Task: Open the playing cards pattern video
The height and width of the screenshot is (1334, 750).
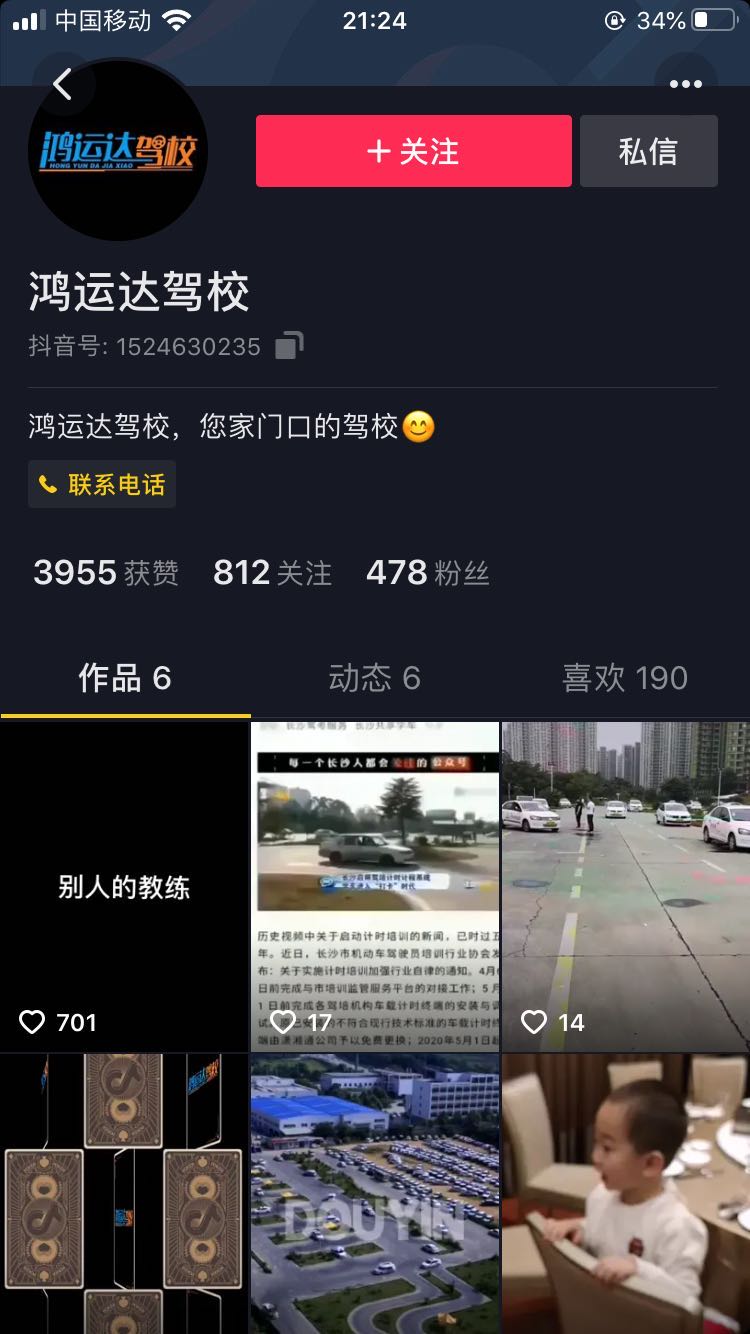Action: 124,1194
